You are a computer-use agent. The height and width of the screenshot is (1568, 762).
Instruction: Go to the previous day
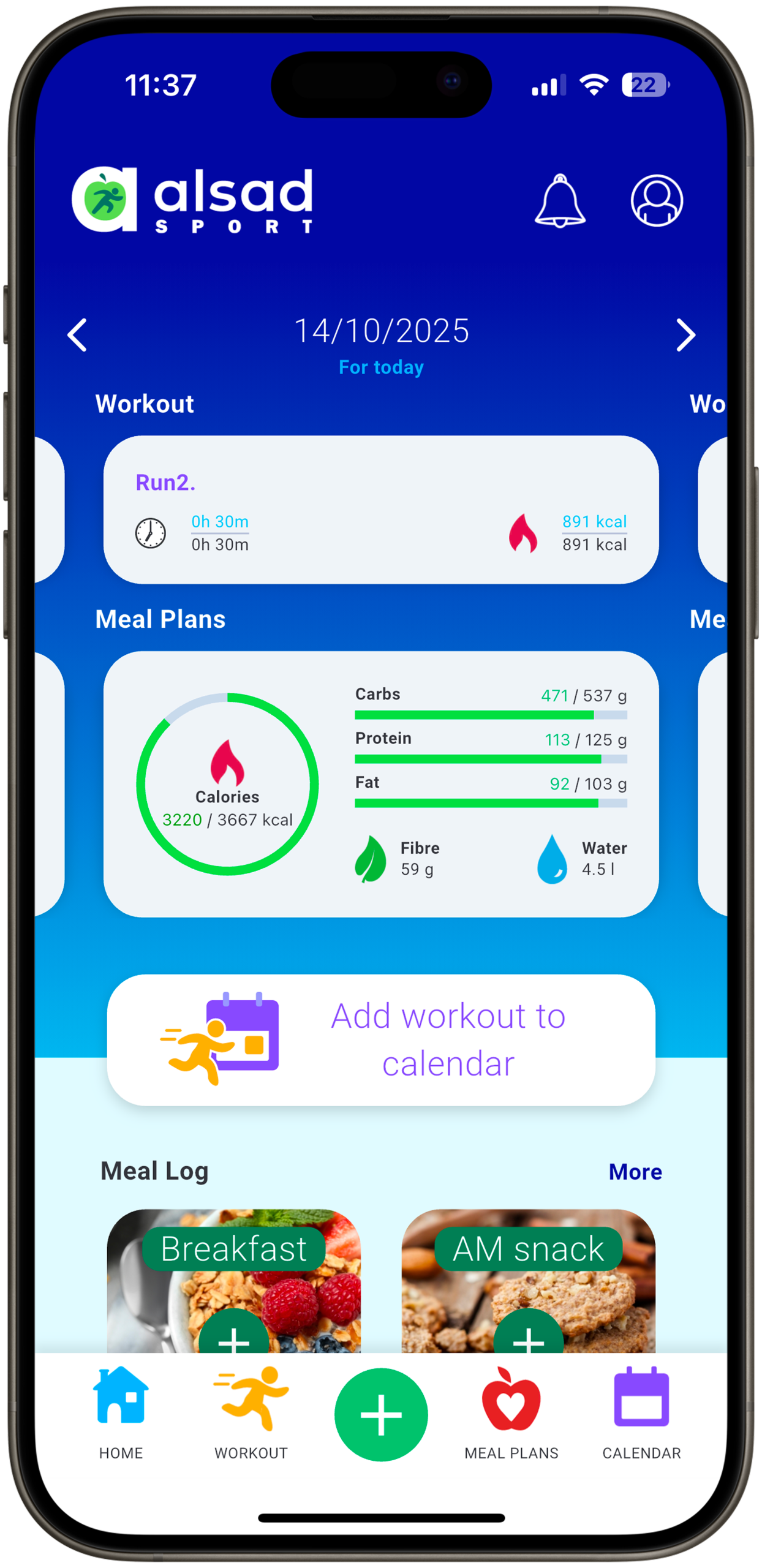pyautogui.click(x=77, y=335)
